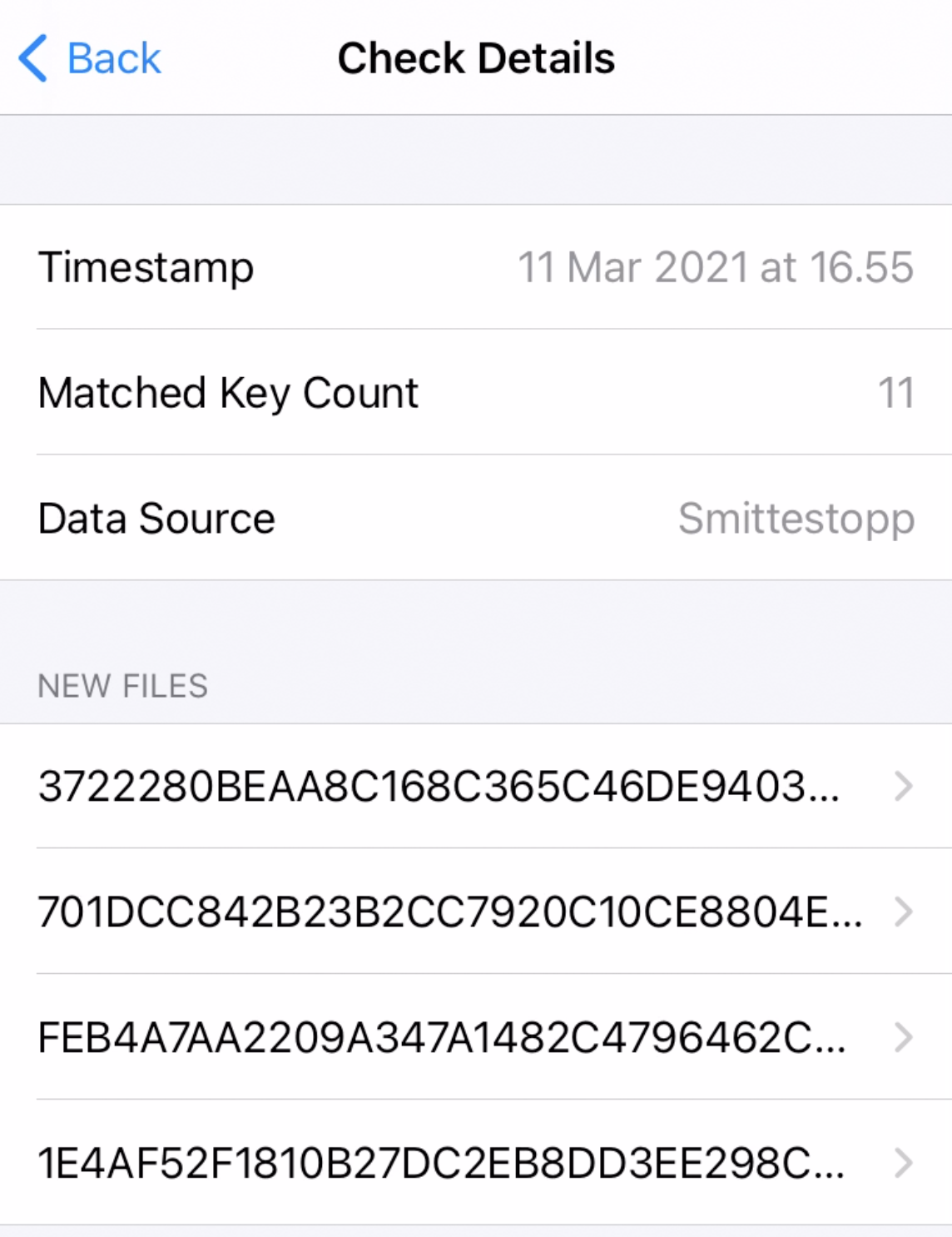The height and width of the screenshot is (1237, 952).
Task: Open file starting with FEB4A7AA2209
Action: click(474, 1037)
